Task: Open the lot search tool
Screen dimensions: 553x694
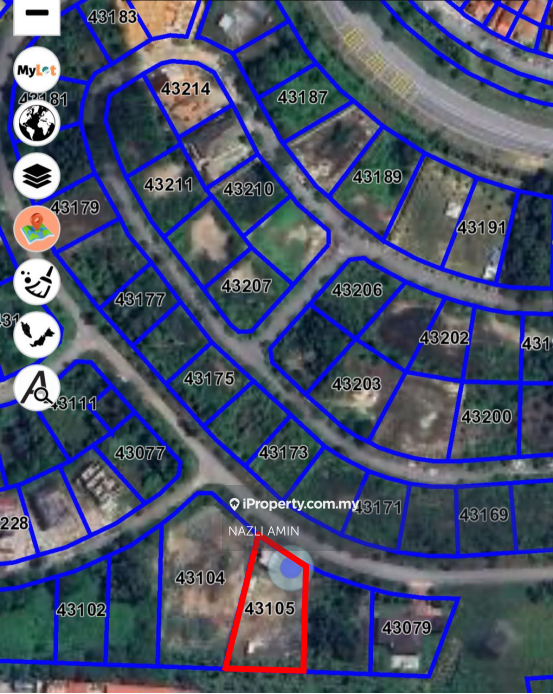Action: pyautogui.click(x=37, y=388)
